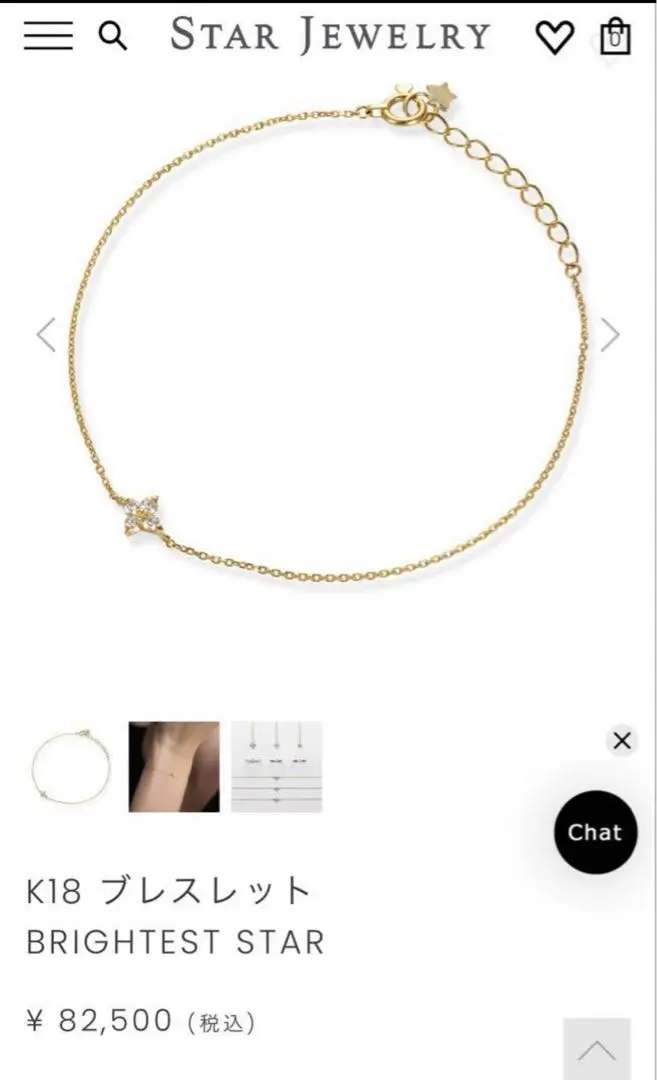This screenshot has width=657, height=1080.
Task: Open the hamburger menu
Action: (x=48, y=36)
